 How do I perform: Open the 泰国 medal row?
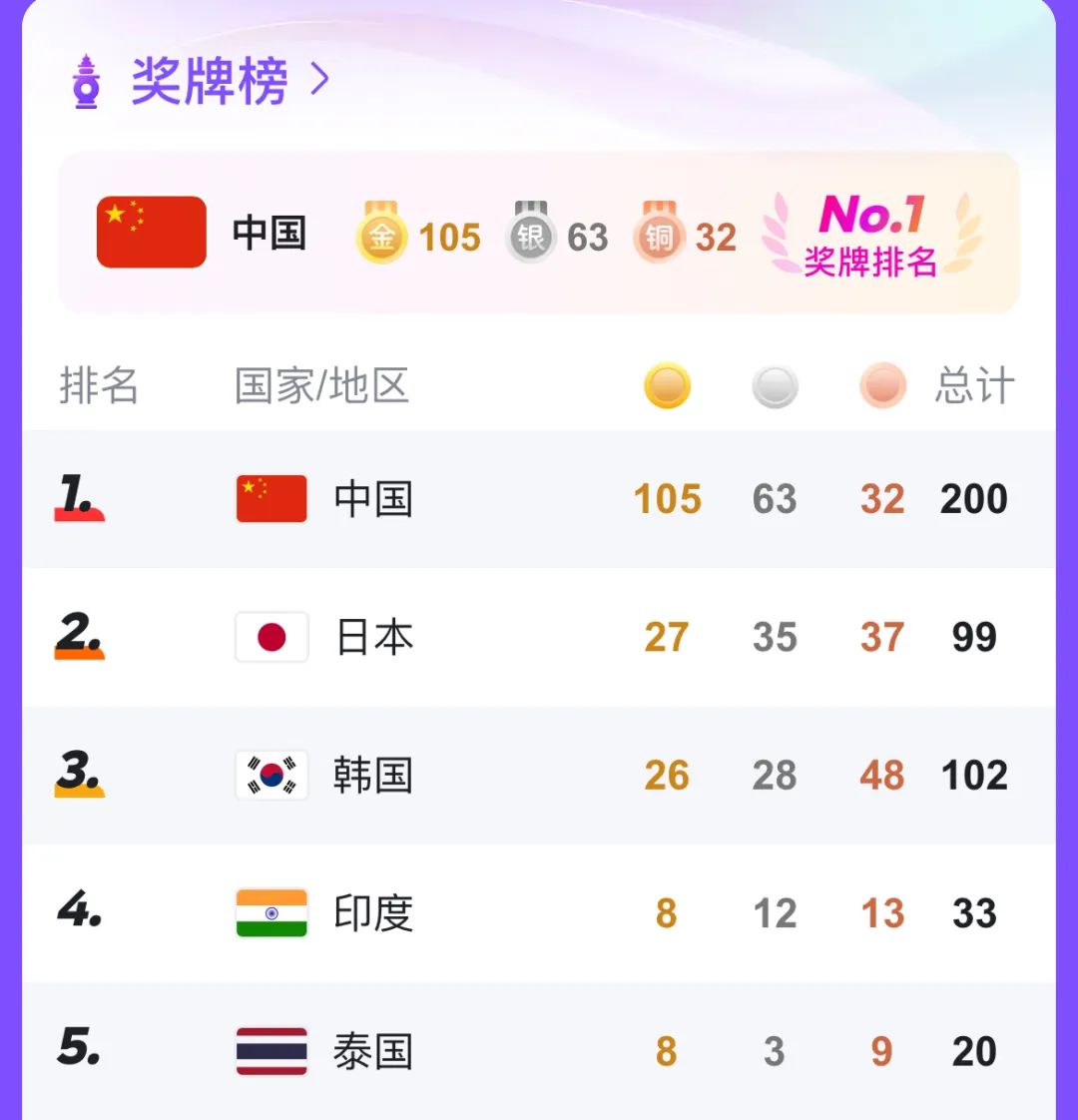[x=539, y=1051]
